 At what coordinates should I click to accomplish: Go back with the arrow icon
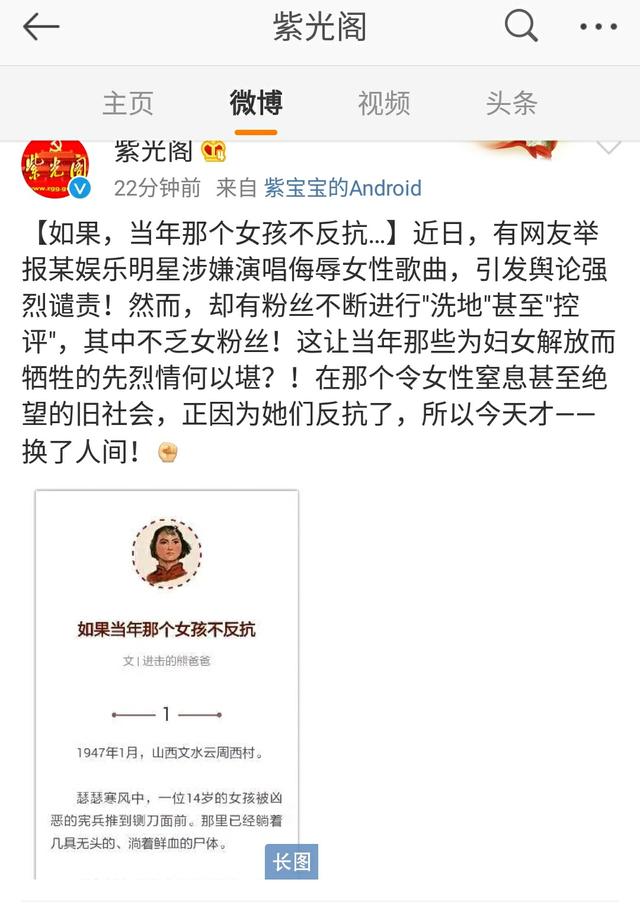[41, 27]
